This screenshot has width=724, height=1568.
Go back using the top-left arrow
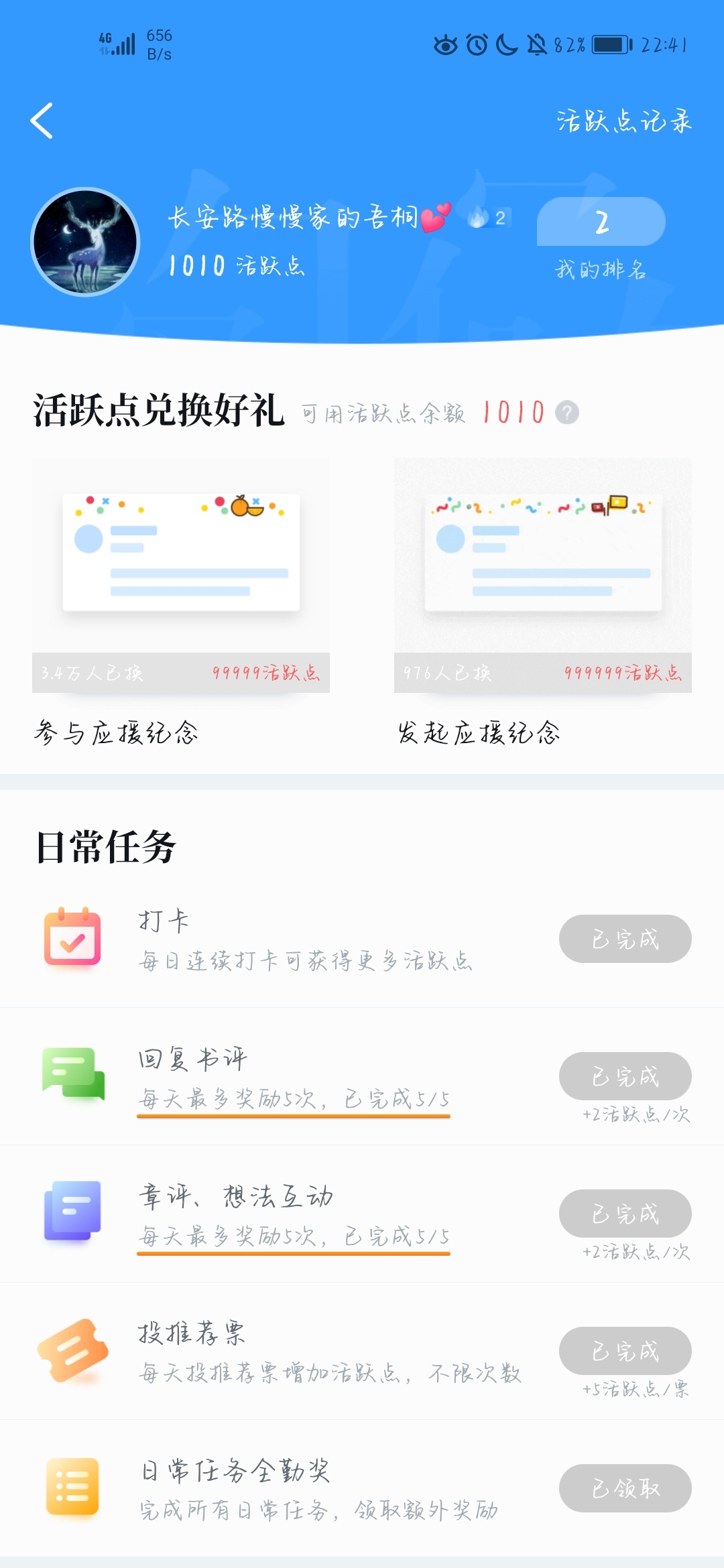coord(42,121)
